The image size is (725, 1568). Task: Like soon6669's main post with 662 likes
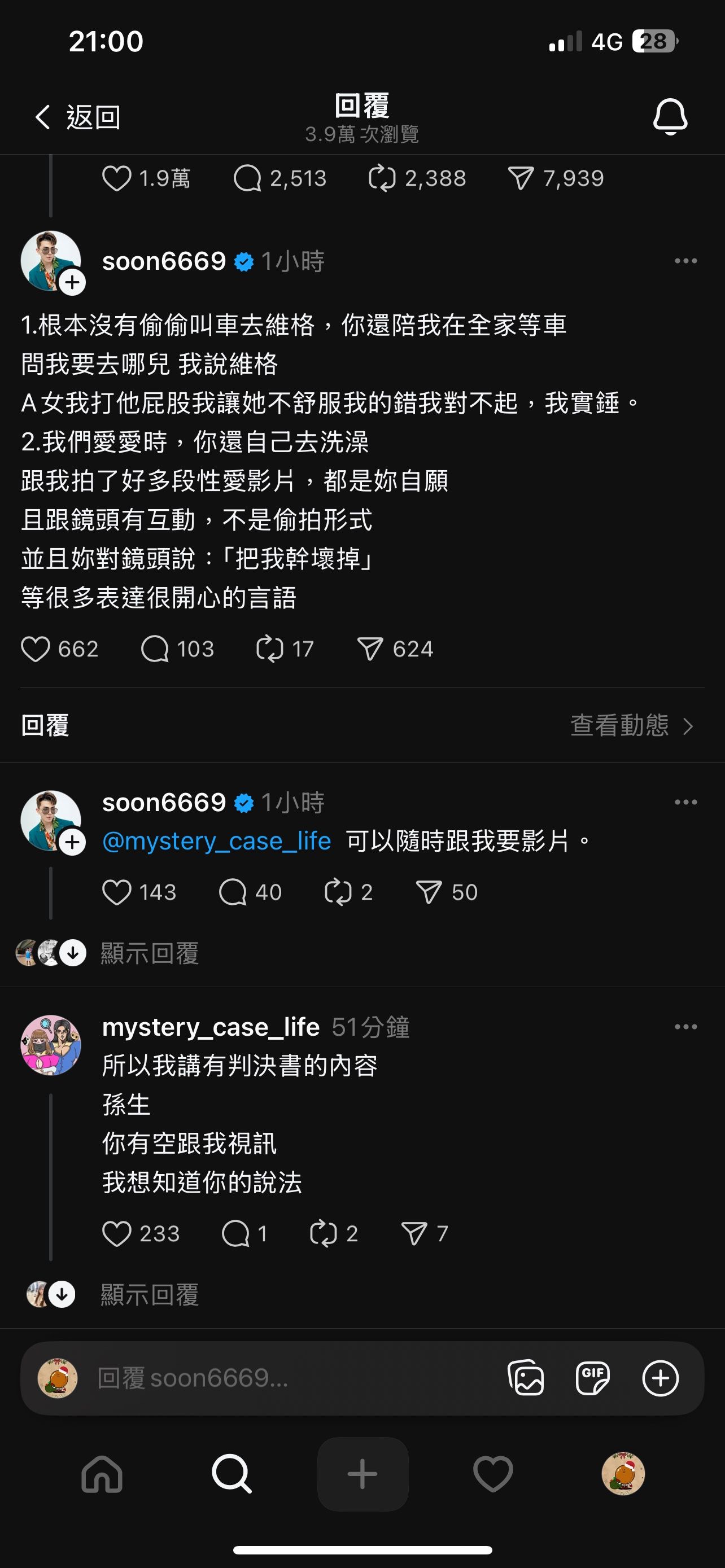pyautogui.click(x=36, y=649)
